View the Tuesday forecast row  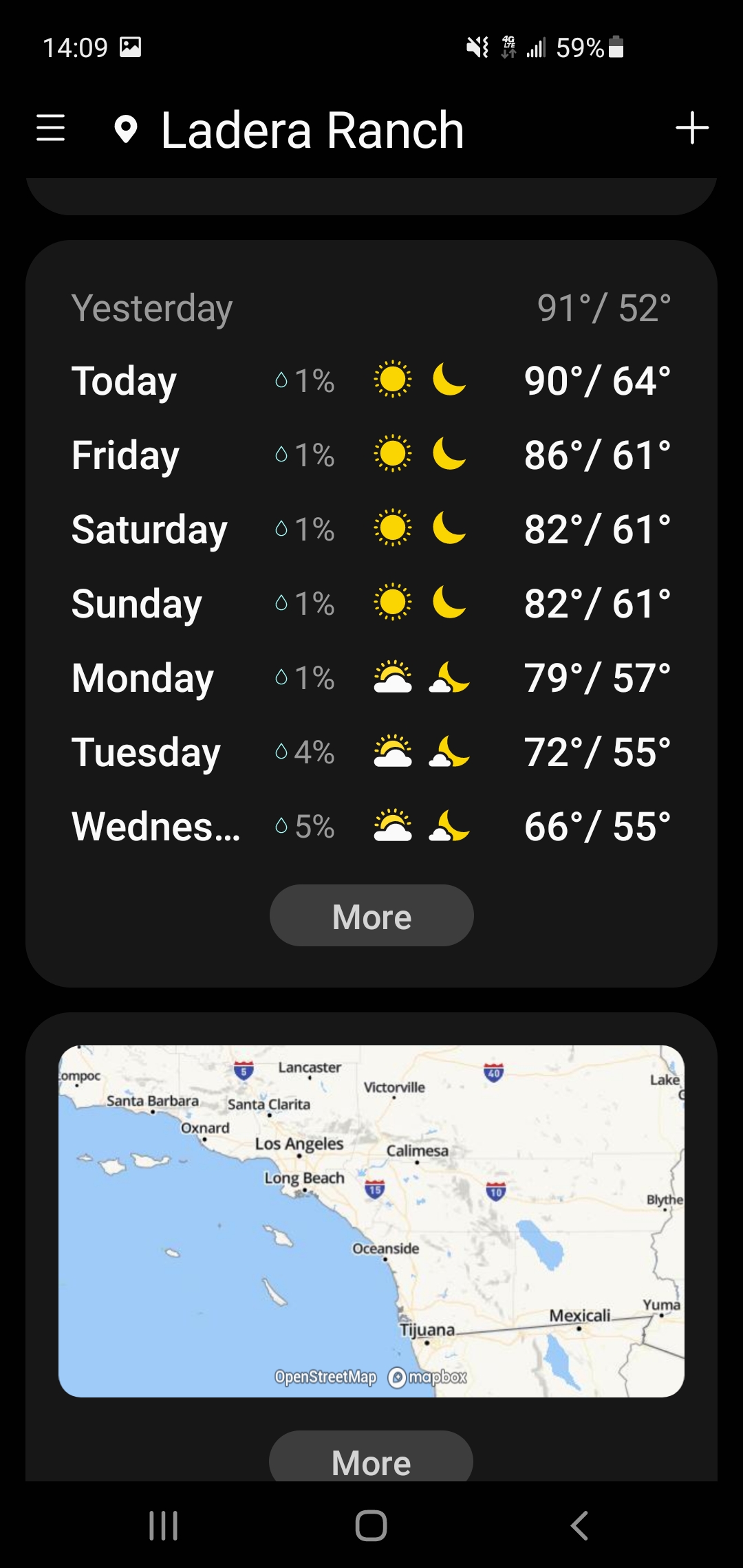click(x=371, y=752)
